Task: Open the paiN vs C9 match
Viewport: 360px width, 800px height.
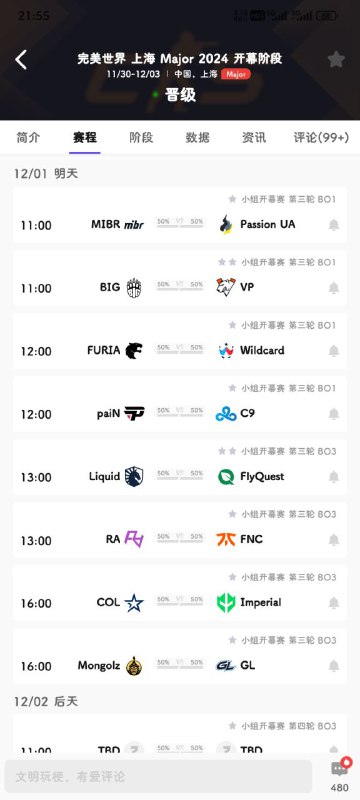Action: point(180,404)
